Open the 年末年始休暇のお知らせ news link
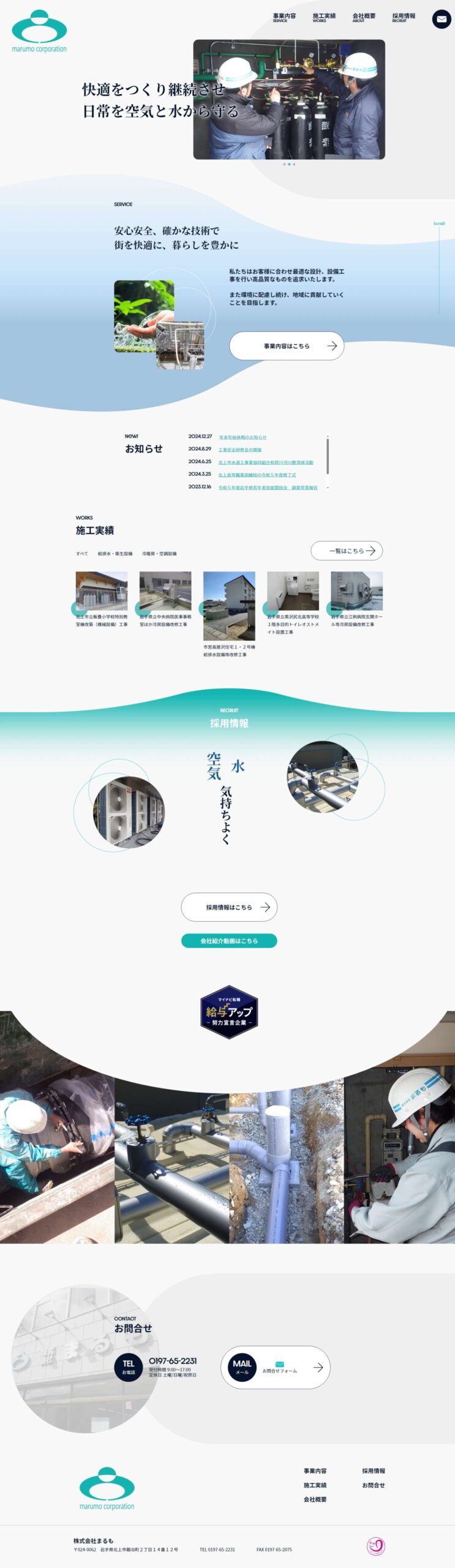This screenshot has width=455, height=1568. [243, 437]
